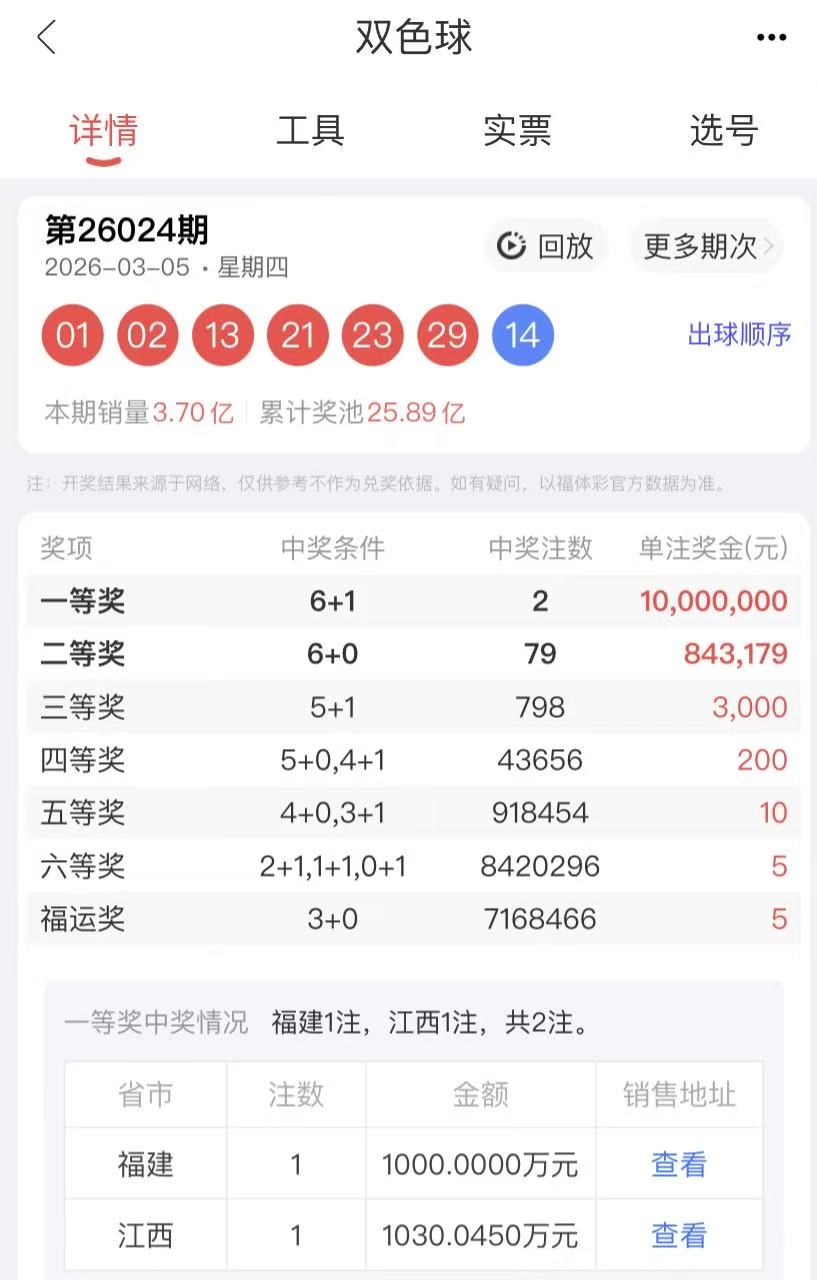Viewport: 817px width, 1280px height.
Task: Tap 查看 for the 福建 sales address
Action: 679,1164
